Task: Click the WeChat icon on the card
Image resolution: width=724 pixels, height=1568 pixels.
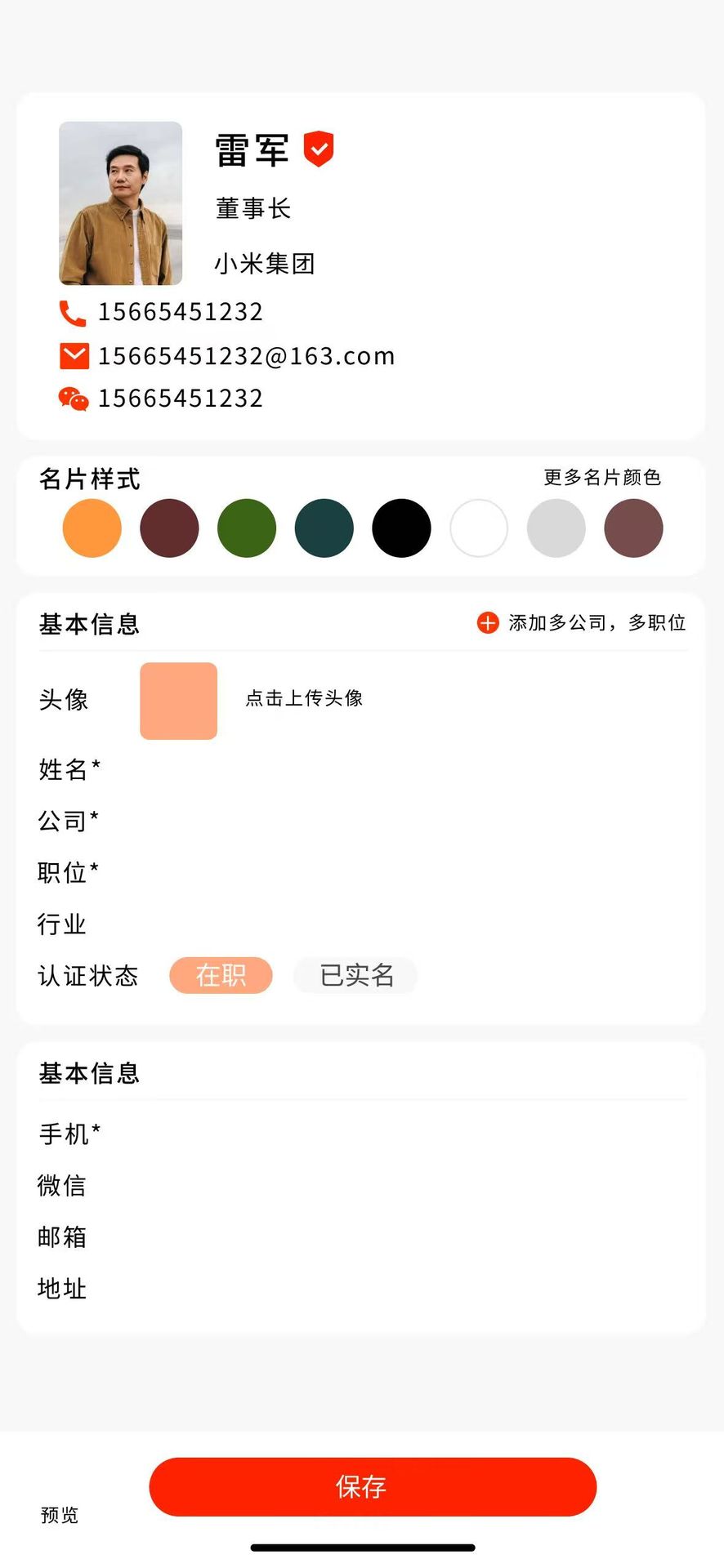Action: click(x=73, y=399)
